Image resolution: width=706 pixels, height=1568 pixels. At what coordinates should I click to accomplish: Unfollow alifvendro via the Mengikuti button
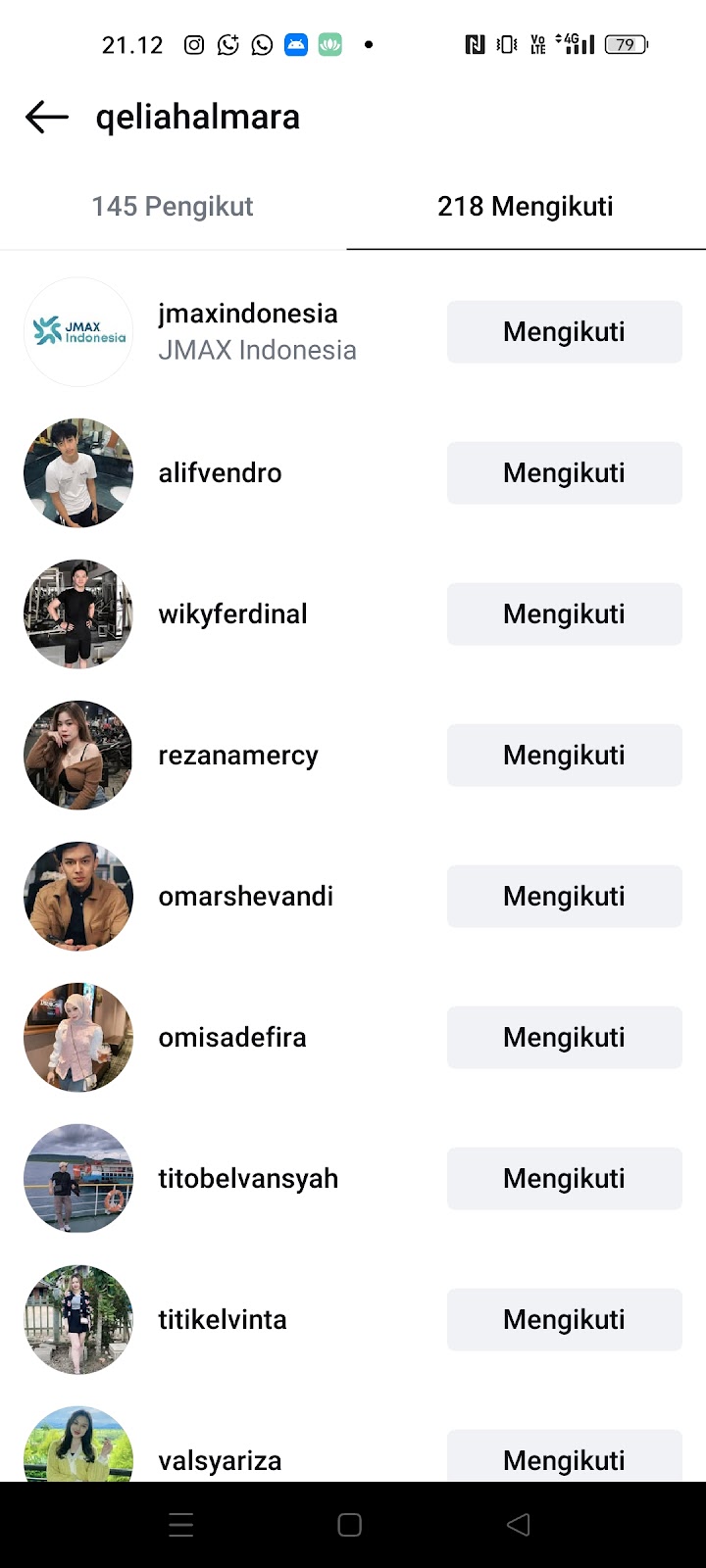click(x=564, y=473)
